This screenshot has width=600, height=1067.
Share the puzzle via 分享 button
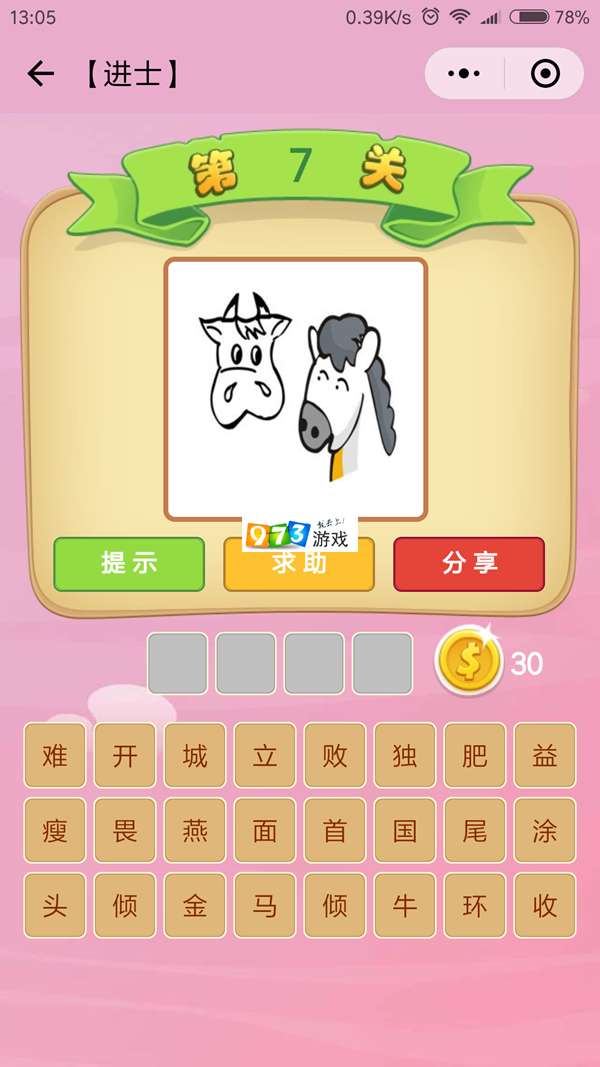pyautogui.click(x=469, y=563)
